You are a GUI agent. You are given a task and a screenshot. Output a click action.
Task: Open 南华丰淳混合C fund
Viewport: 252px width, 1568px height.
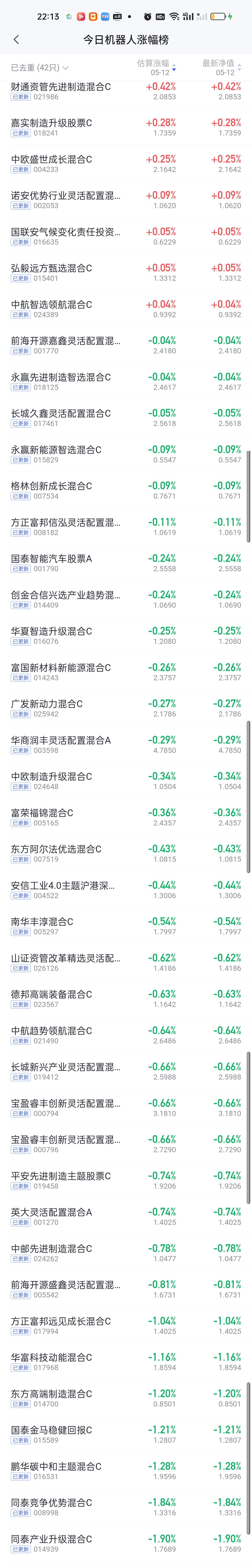click(126, 926)
